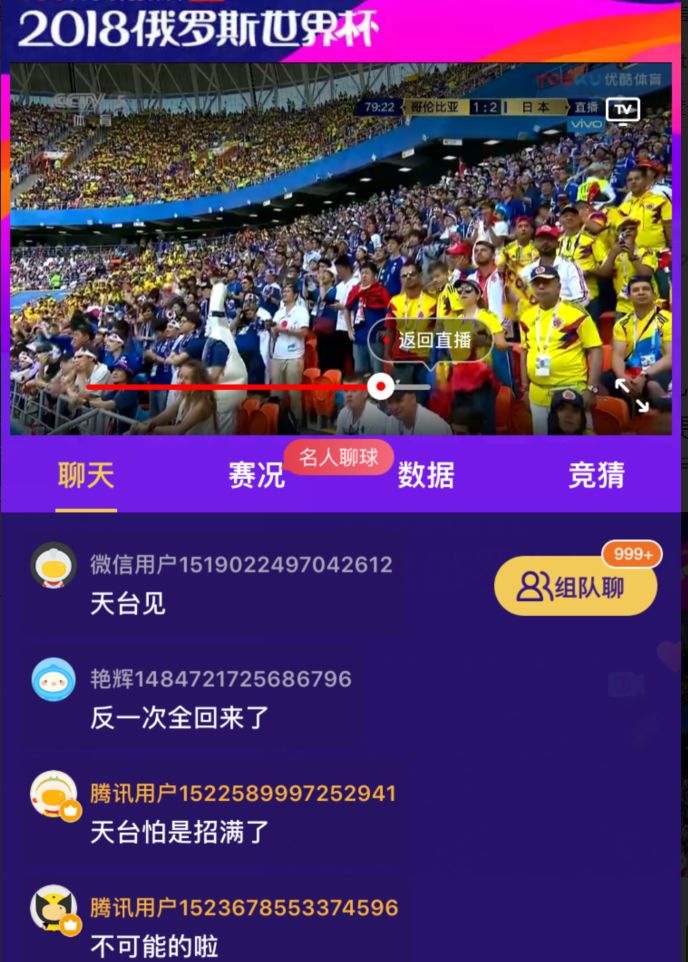Tap 返回直播 to return to live
688x962 pixels.
pyautogui.click(x=433, y=340)
